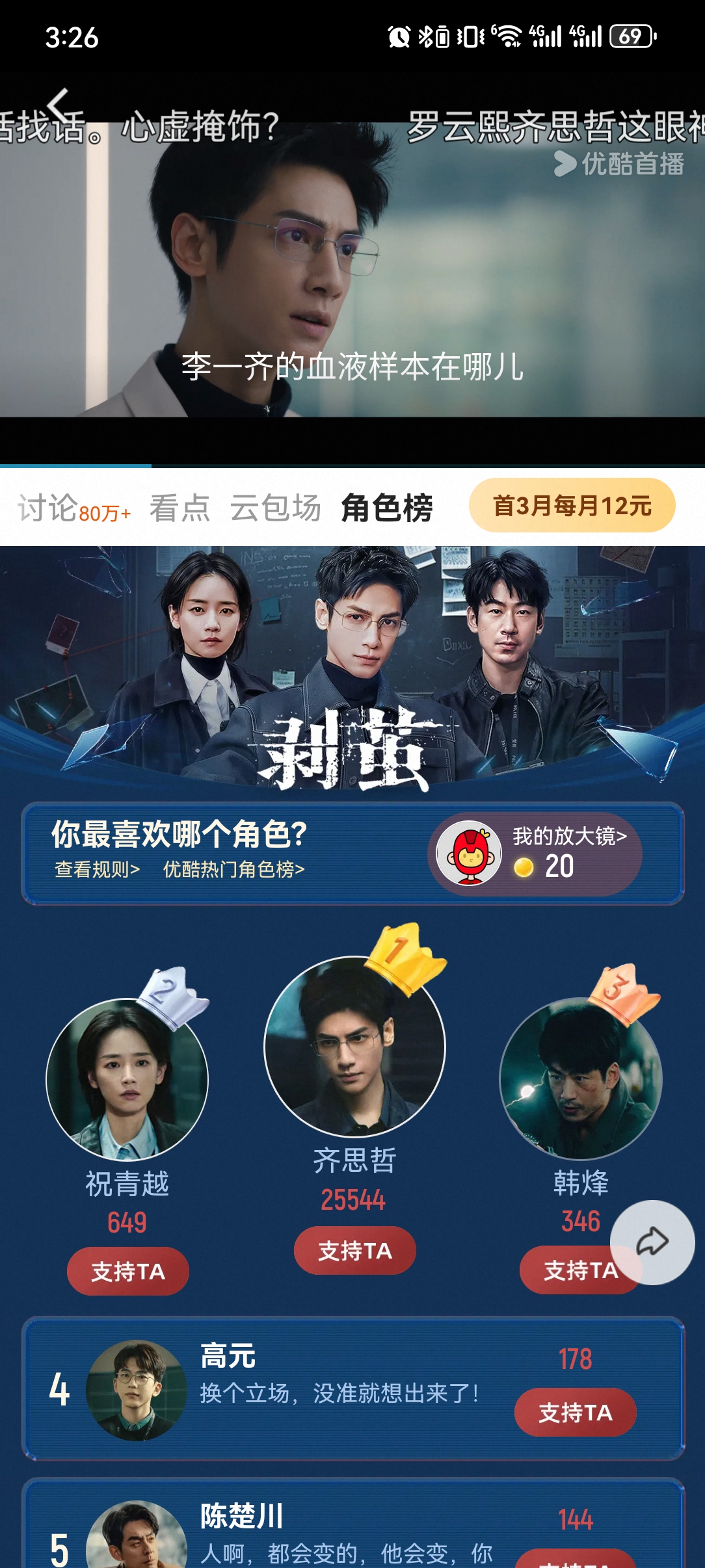Image resolution: width=705 pixels, height=1568 pixels.
Task: Open the 看点 tab
Action: click(x=180, y=508)
